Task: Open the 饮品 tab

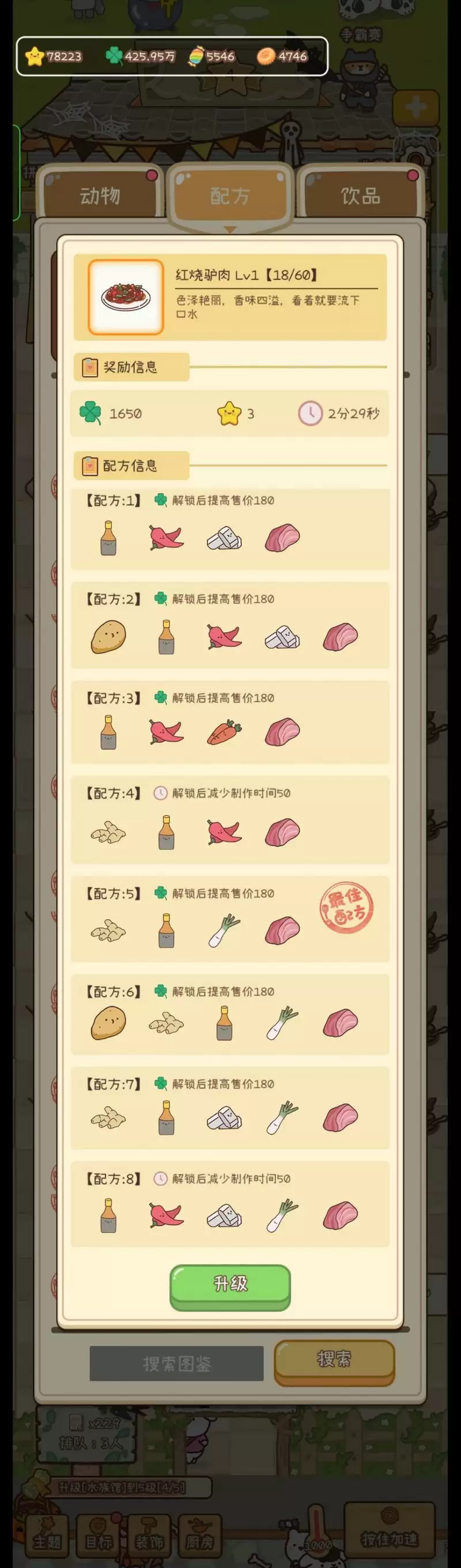Action: tap(361, 195)
